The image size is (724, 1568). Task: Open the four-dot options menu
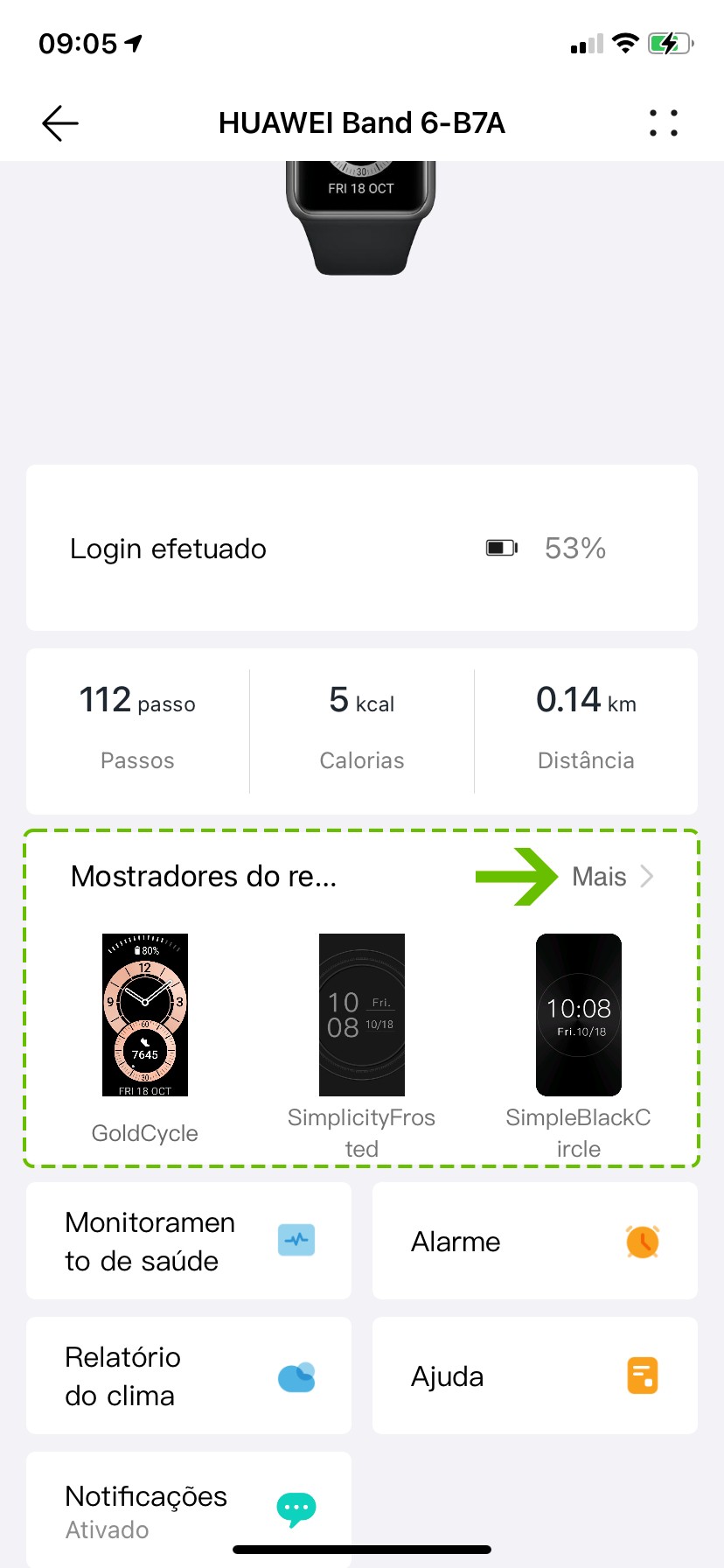click(664, 123)
